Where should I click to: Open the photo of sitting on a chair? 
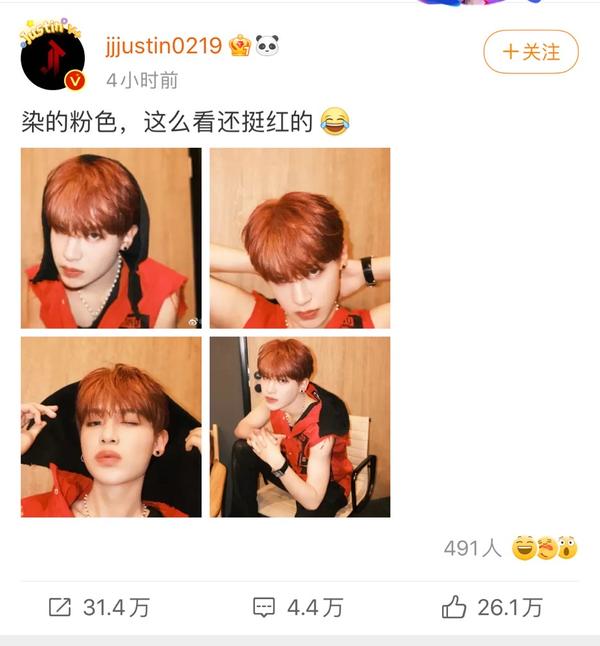300,427
